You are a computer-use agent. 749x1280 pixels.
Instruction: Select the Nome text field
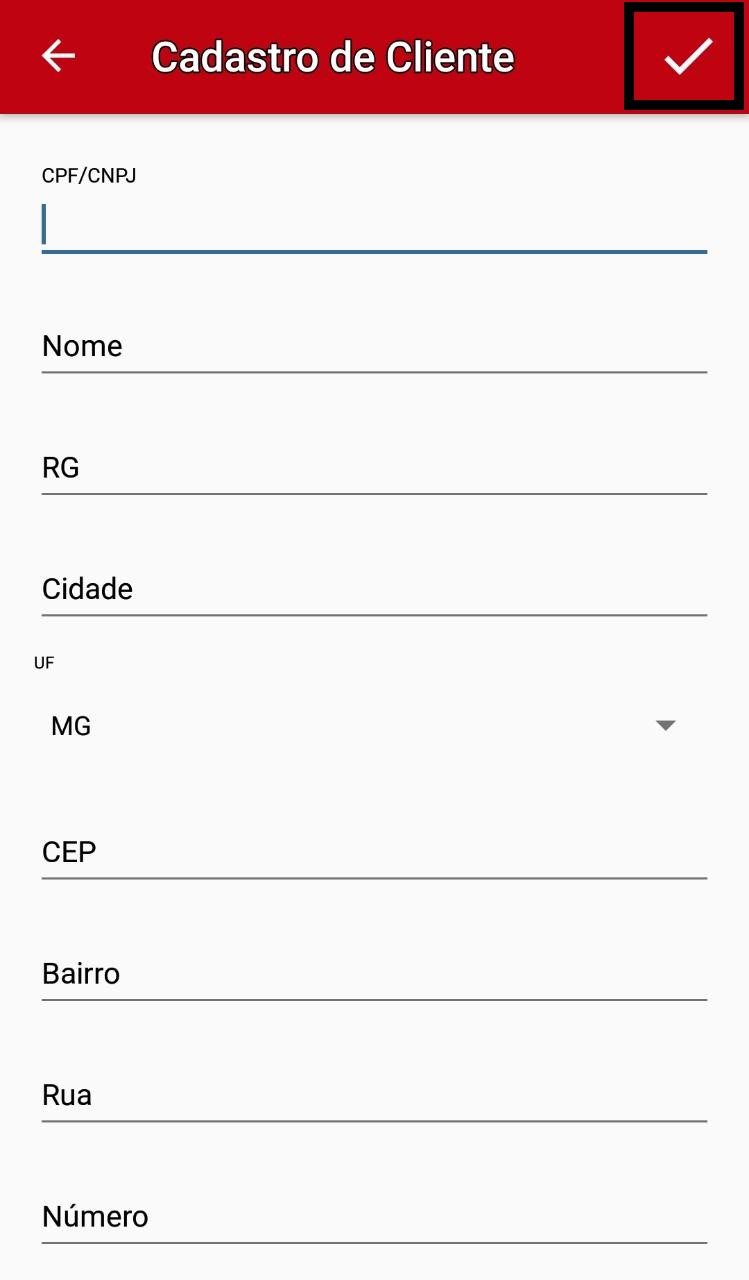pos(374,346)
